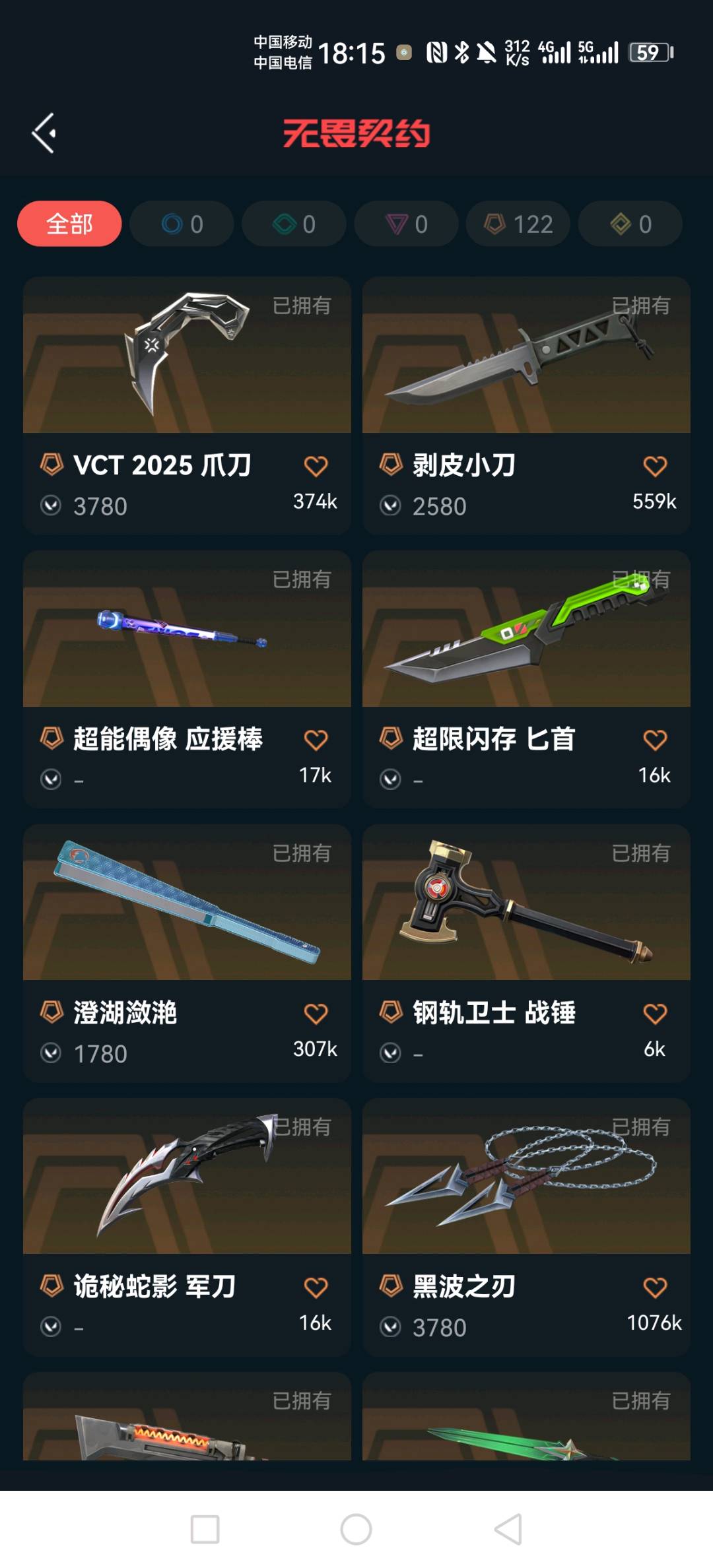The width and height of the screenshot is (713, 1568).
Task: Like the 澄湖潋滟 skin
Action: [316, 1014]
